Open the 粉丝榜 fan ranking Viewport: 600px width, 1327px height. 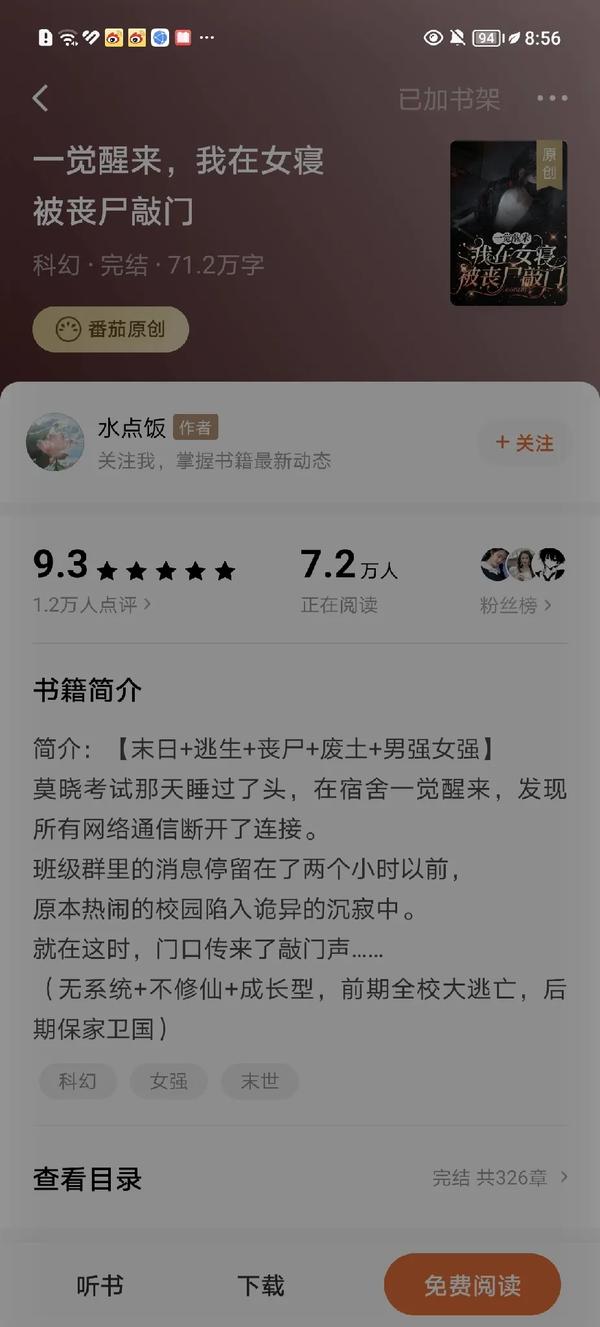point(516,605)
